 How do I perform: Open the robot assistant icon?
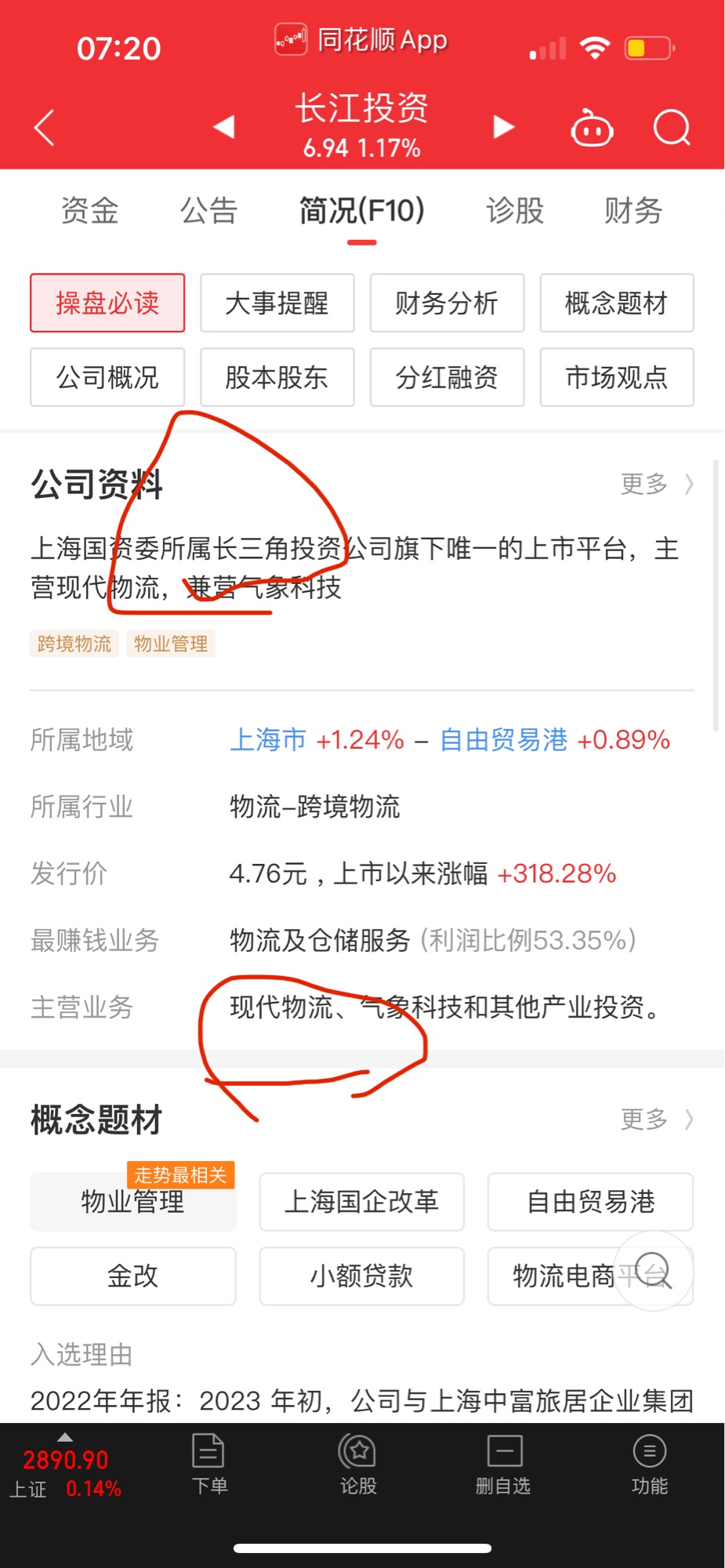point(592,129)
